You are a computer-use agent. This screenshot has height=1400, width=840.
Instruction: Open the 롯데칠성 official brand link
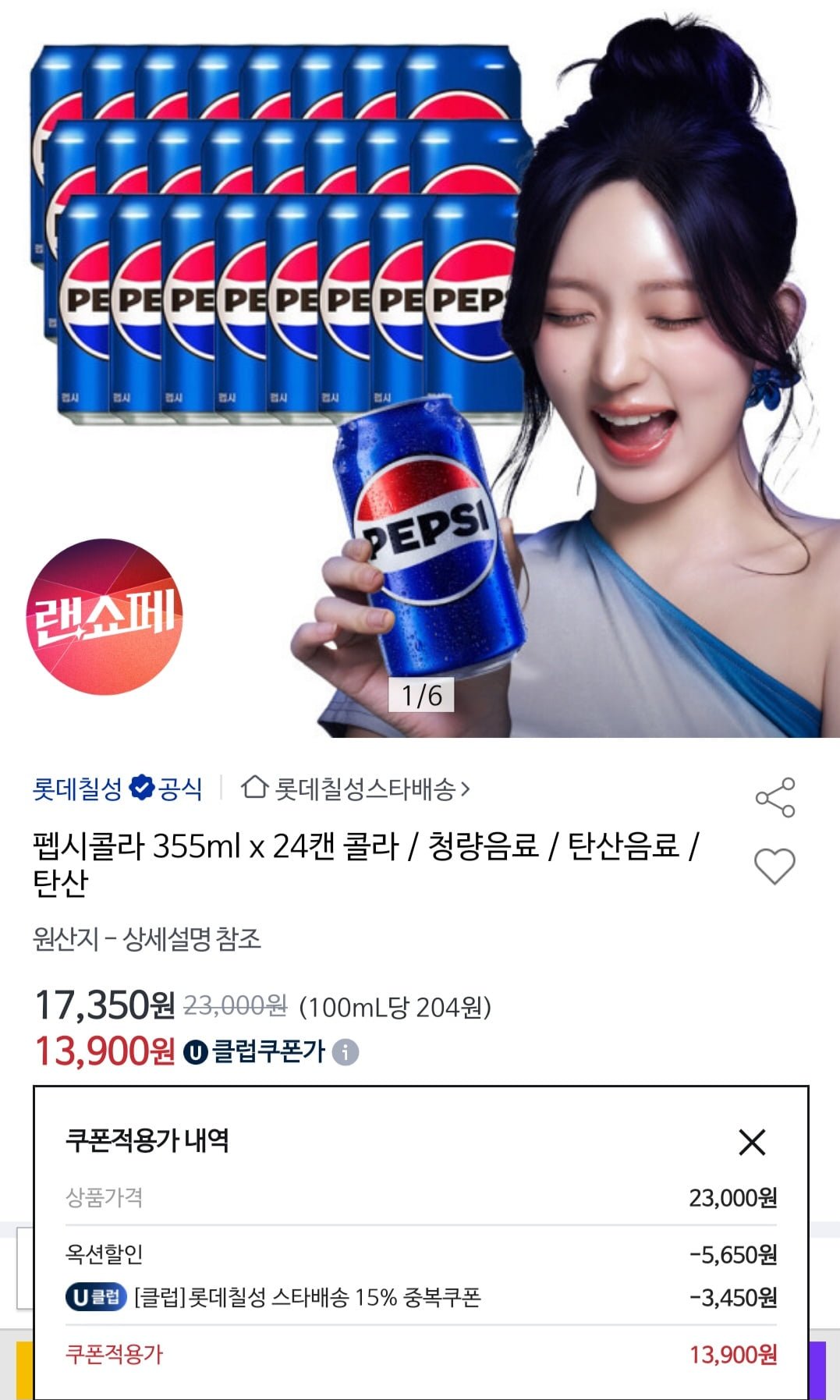[x=117, y=789]
